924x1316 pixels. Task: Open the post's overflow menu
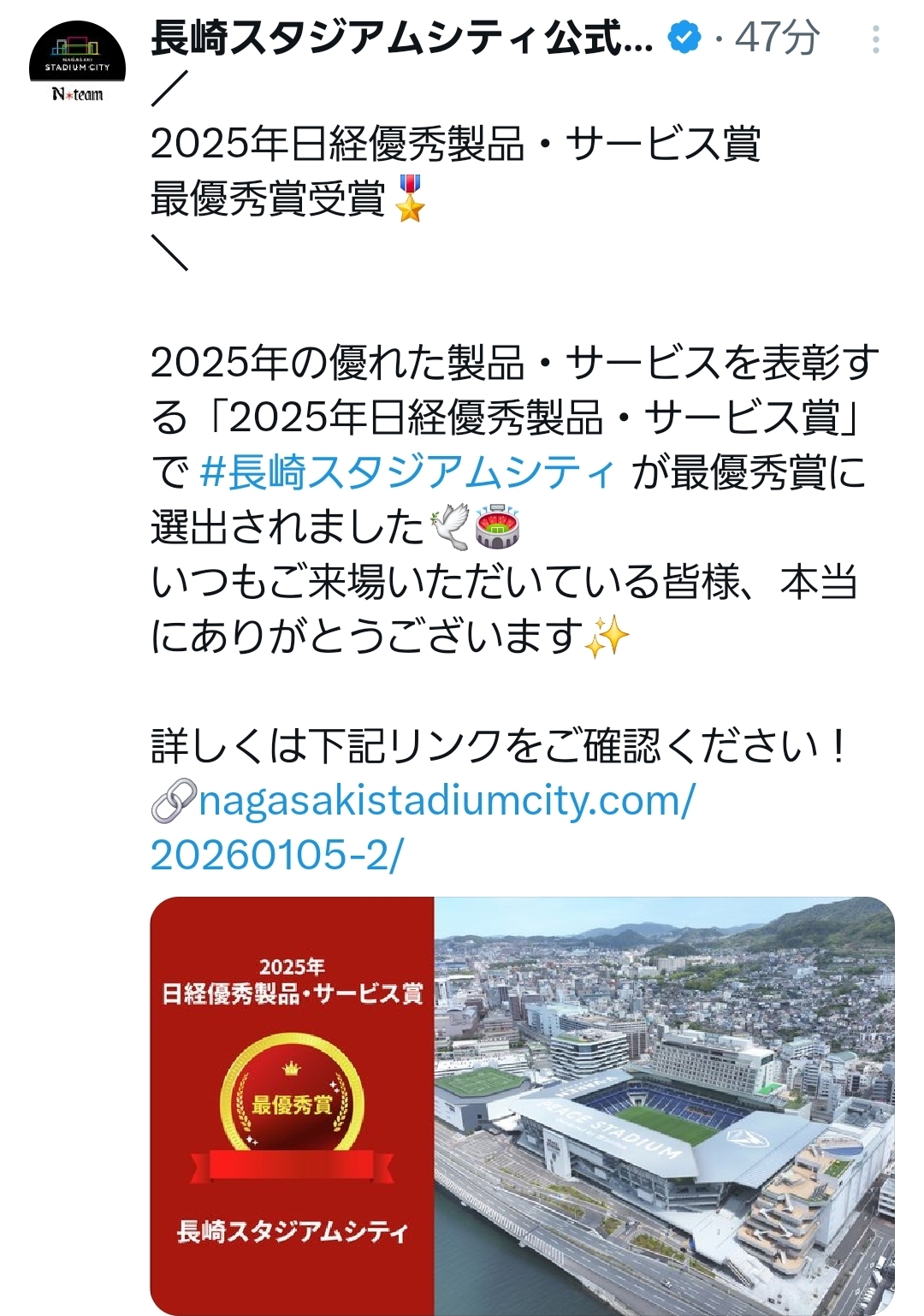pyautogui.click(x=875, y=39)
